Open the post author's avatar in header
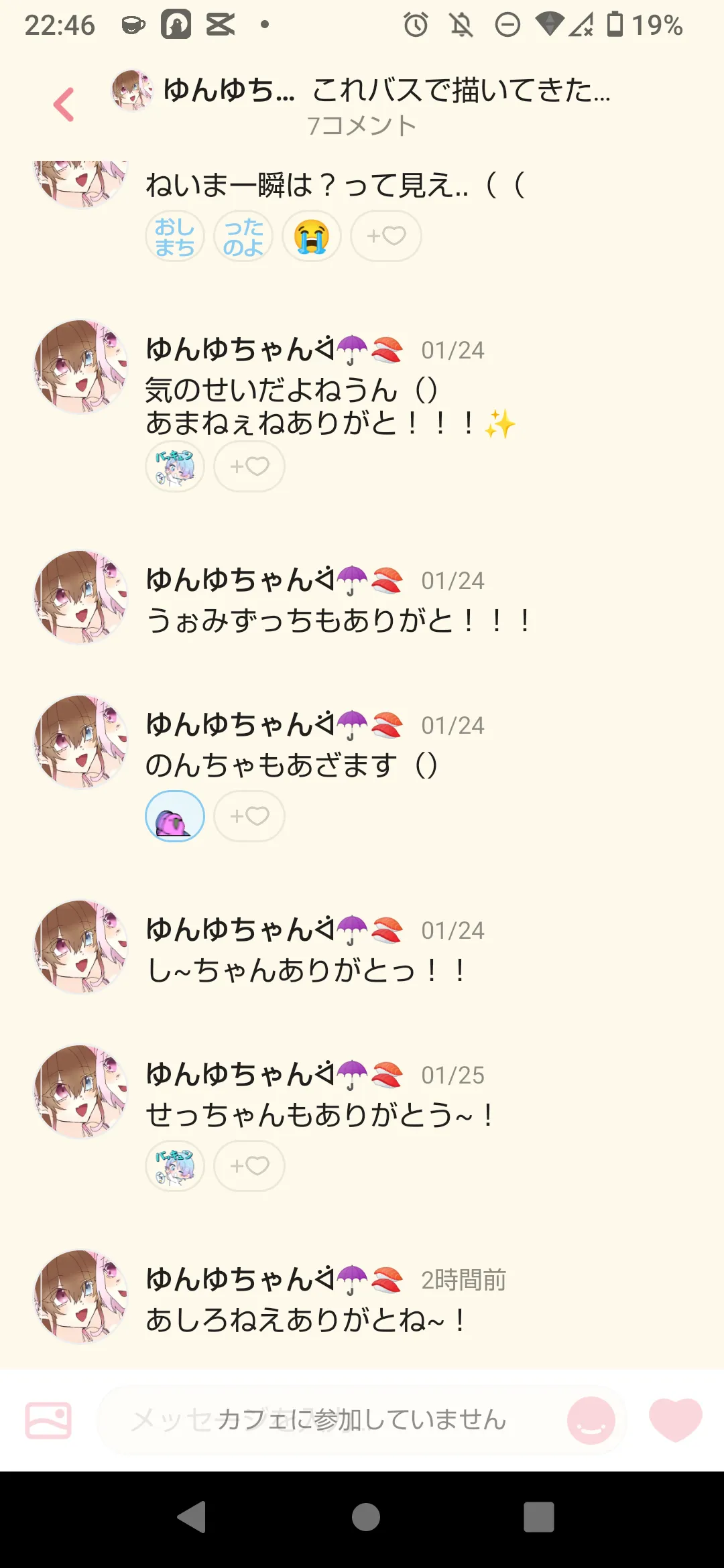 click(x=131, y=90)
